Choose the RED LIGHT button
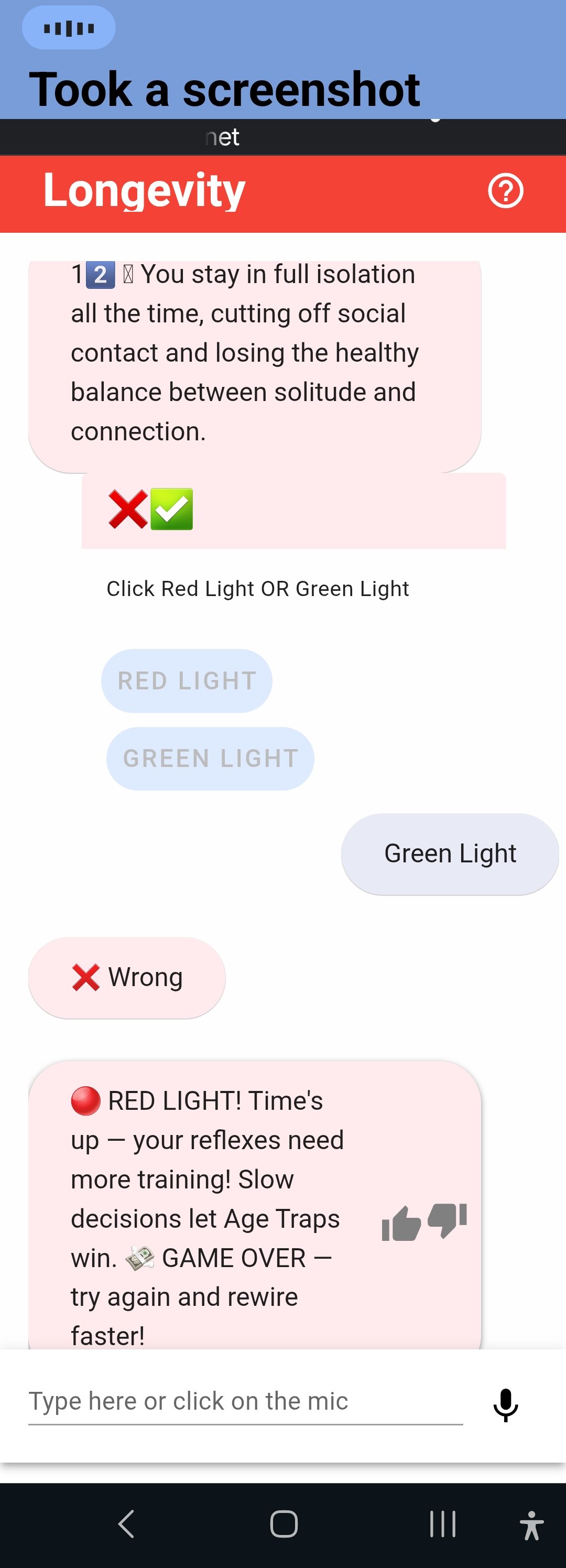Image resolution: width=566 pixels, height=1568 pixels. tap(187, 680)
